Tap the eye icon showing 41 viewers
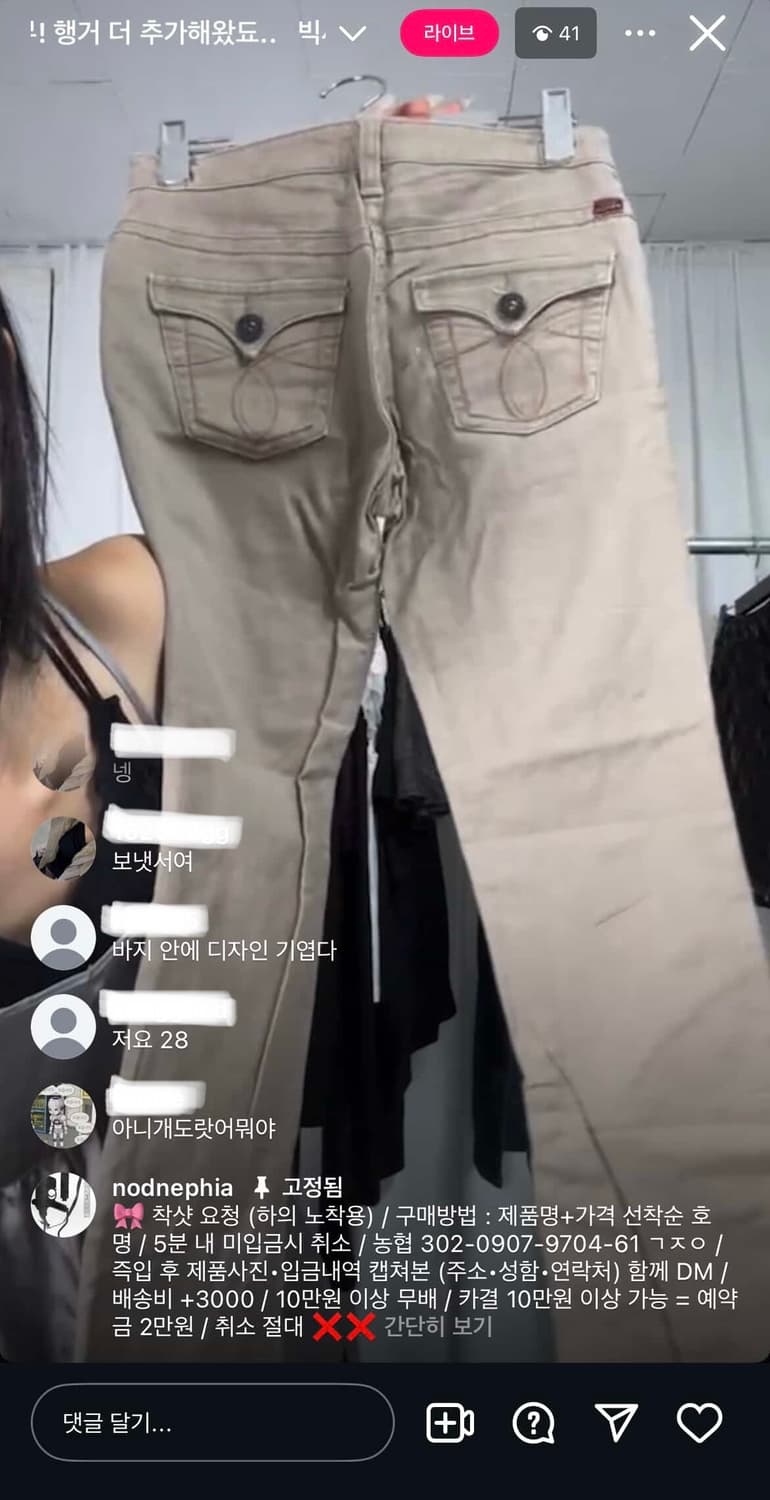 click(555, 32)
